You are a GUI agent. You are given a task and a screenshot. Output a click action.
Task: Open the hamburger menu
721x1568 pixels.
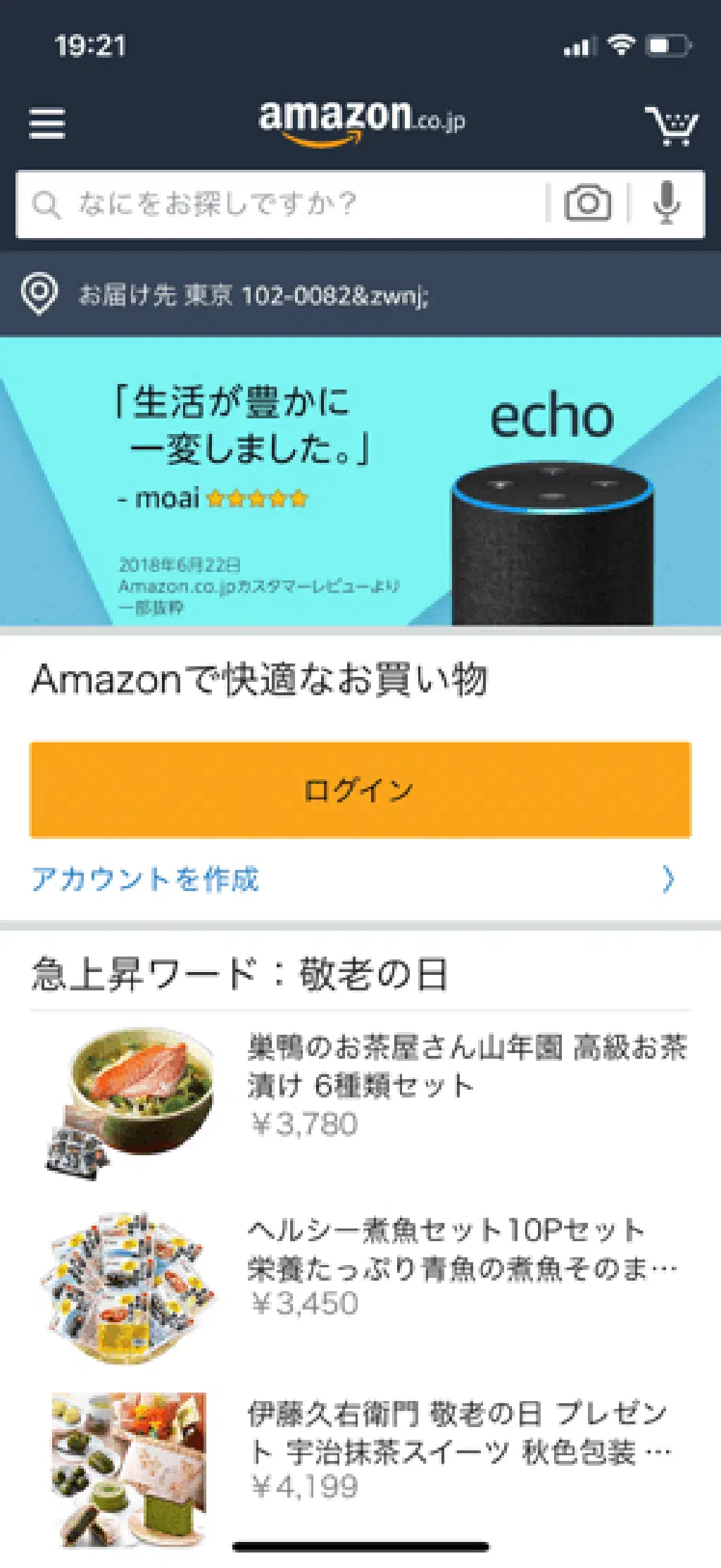[47, 124]
